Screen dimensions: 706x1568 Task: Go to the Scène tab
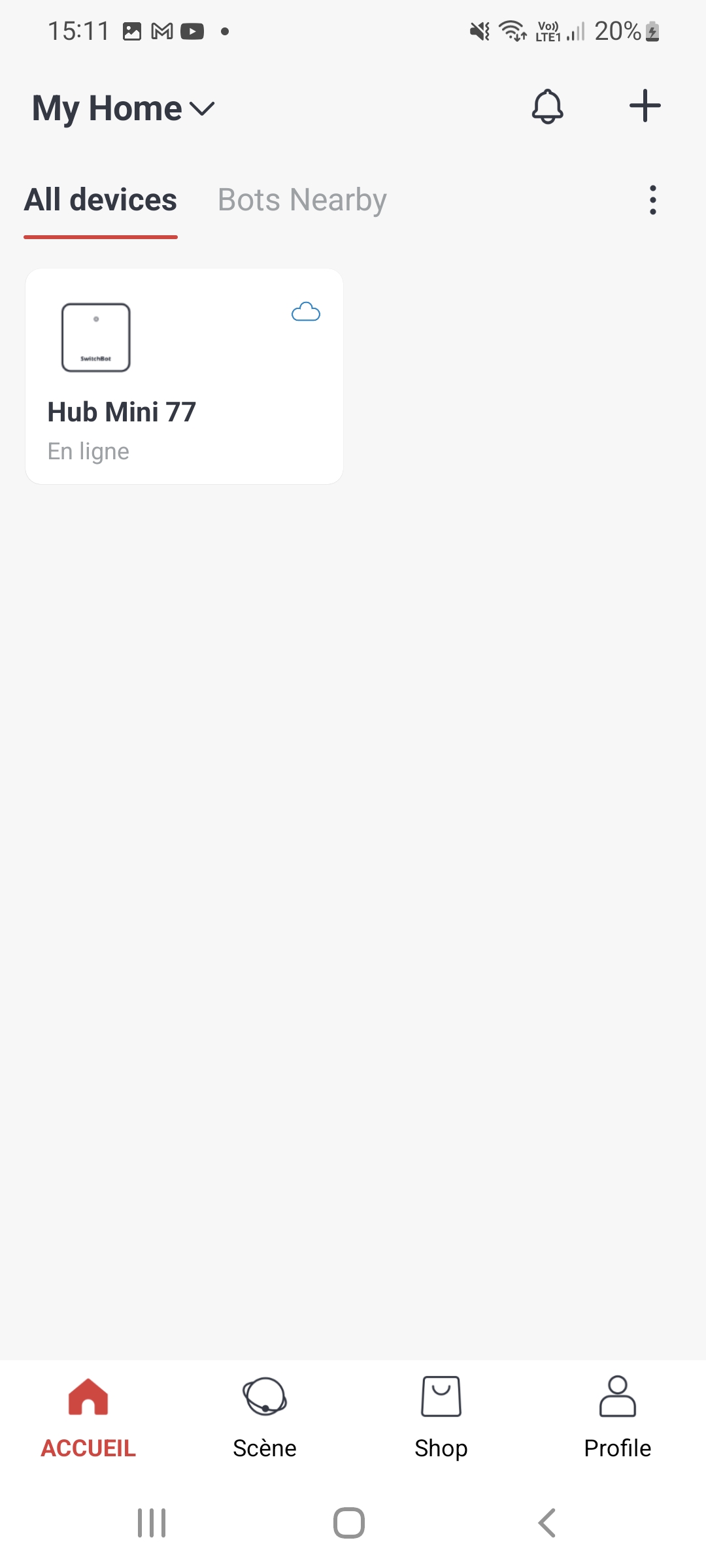click(265, 1416)
